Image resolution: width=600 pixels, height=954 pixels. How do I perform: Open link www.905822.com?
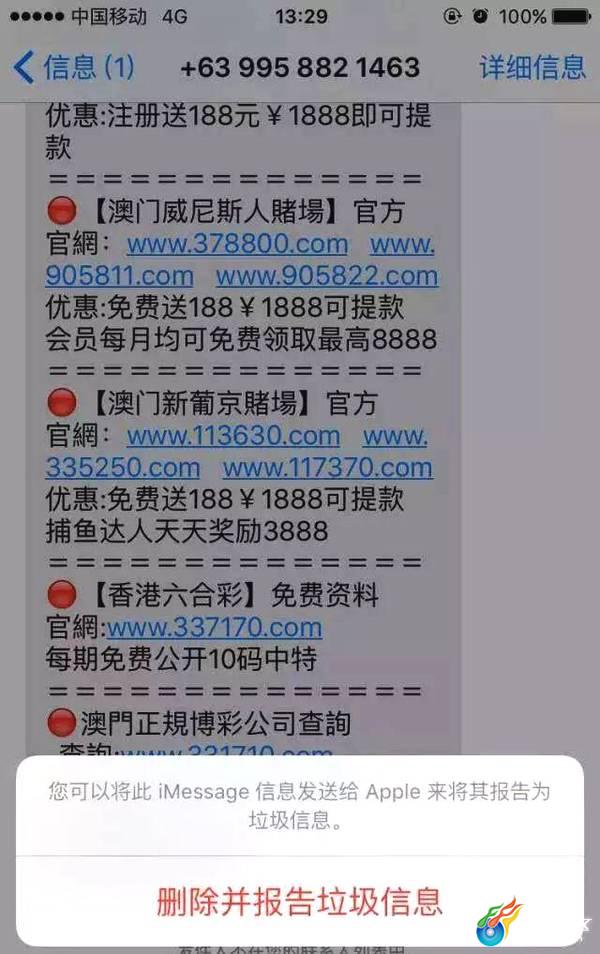click(326, 276)
